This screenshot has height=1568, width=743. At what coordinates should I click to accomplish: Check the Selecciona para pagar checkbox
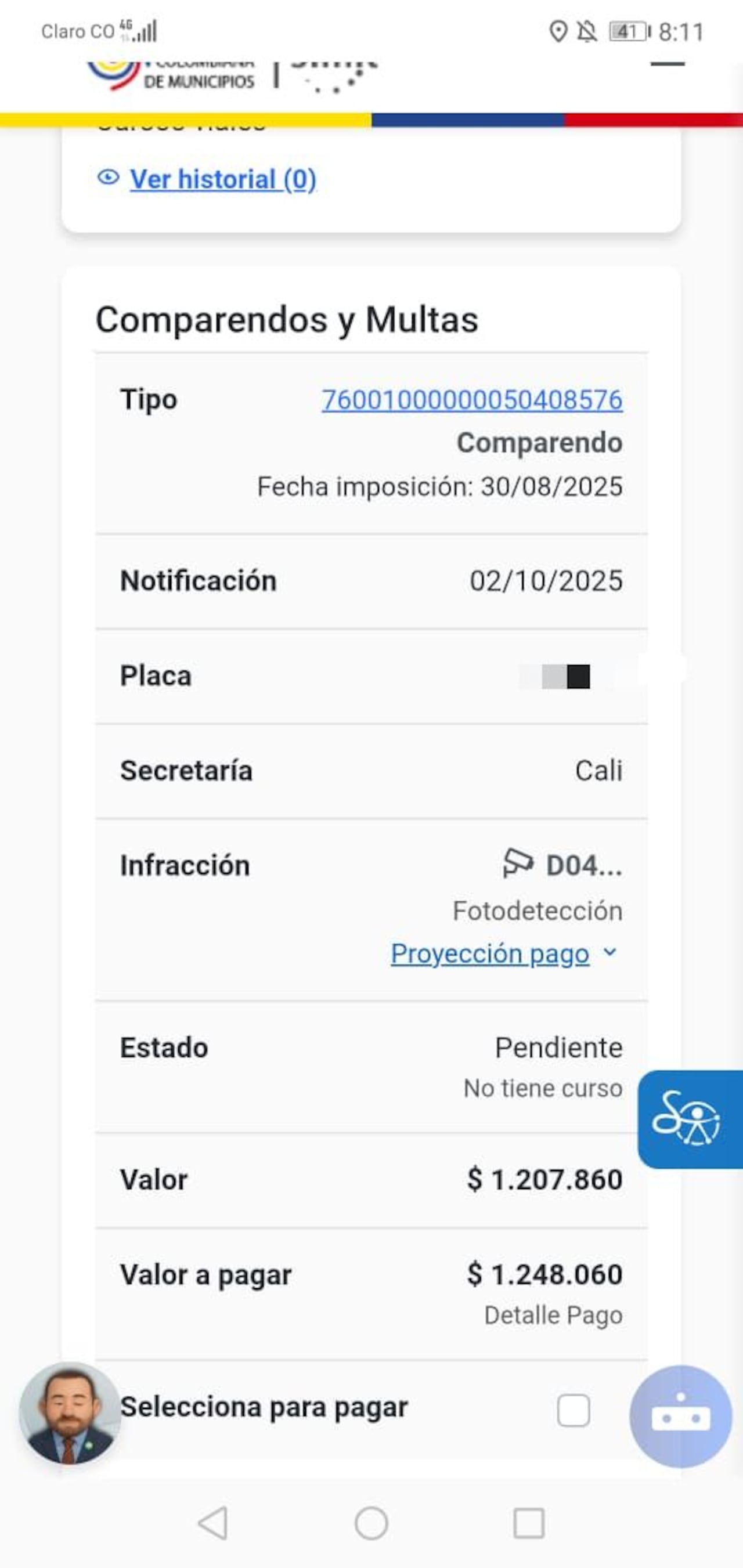coord(573,1411)
